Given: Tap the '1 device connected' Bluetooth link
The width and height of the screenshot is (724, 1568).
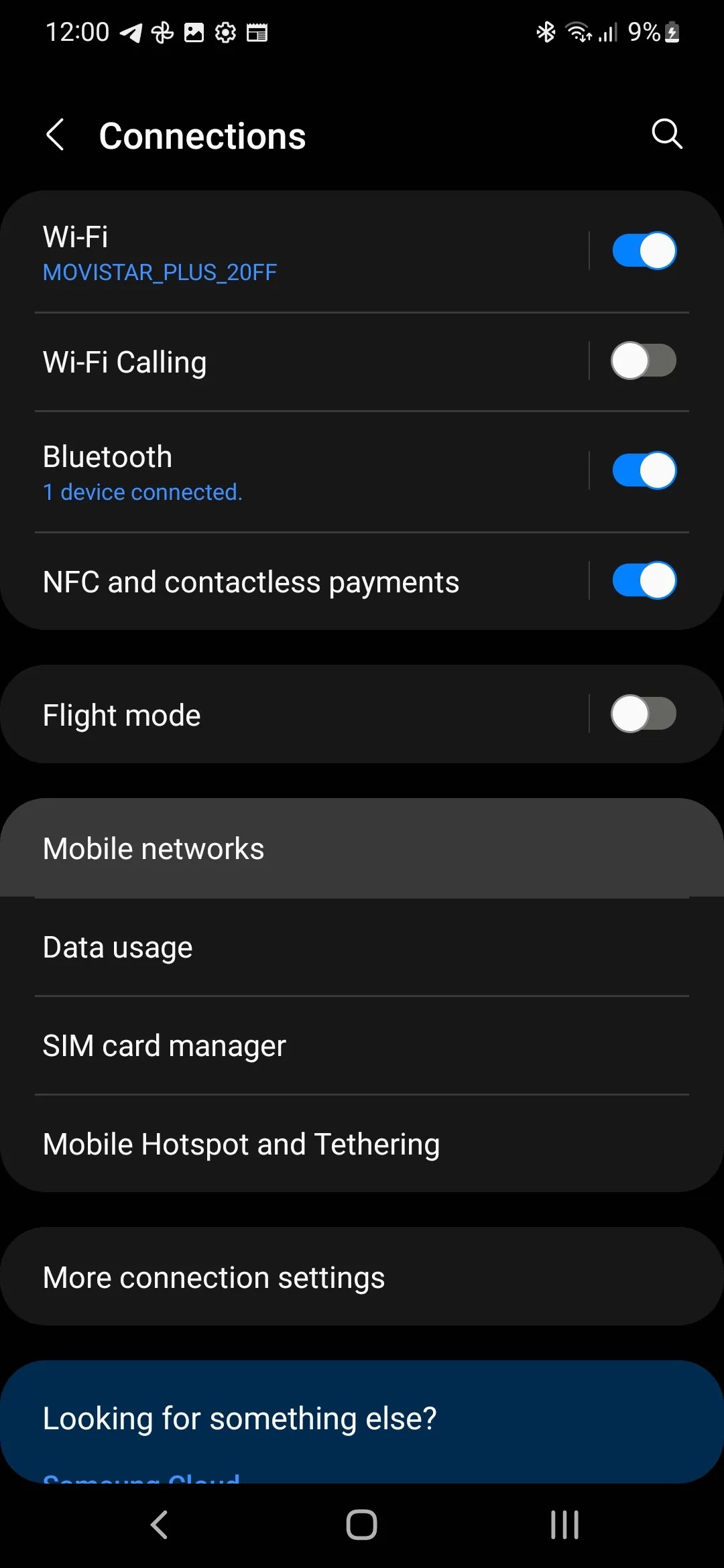Looking at the screenshot, I should pyautogui.click(x=142, y=491).
